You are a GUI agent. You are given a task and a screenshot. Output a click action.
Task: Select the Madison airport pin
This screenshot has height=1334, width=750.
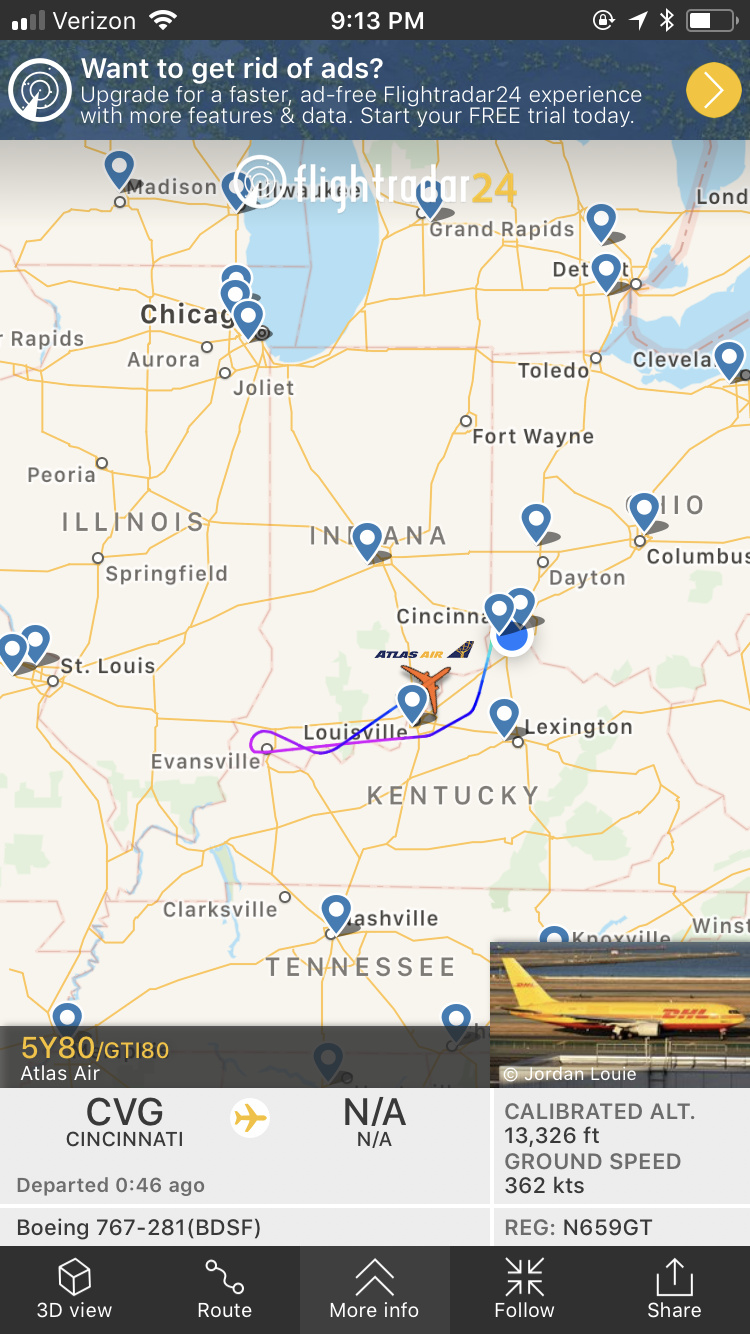tap(120, 168)
